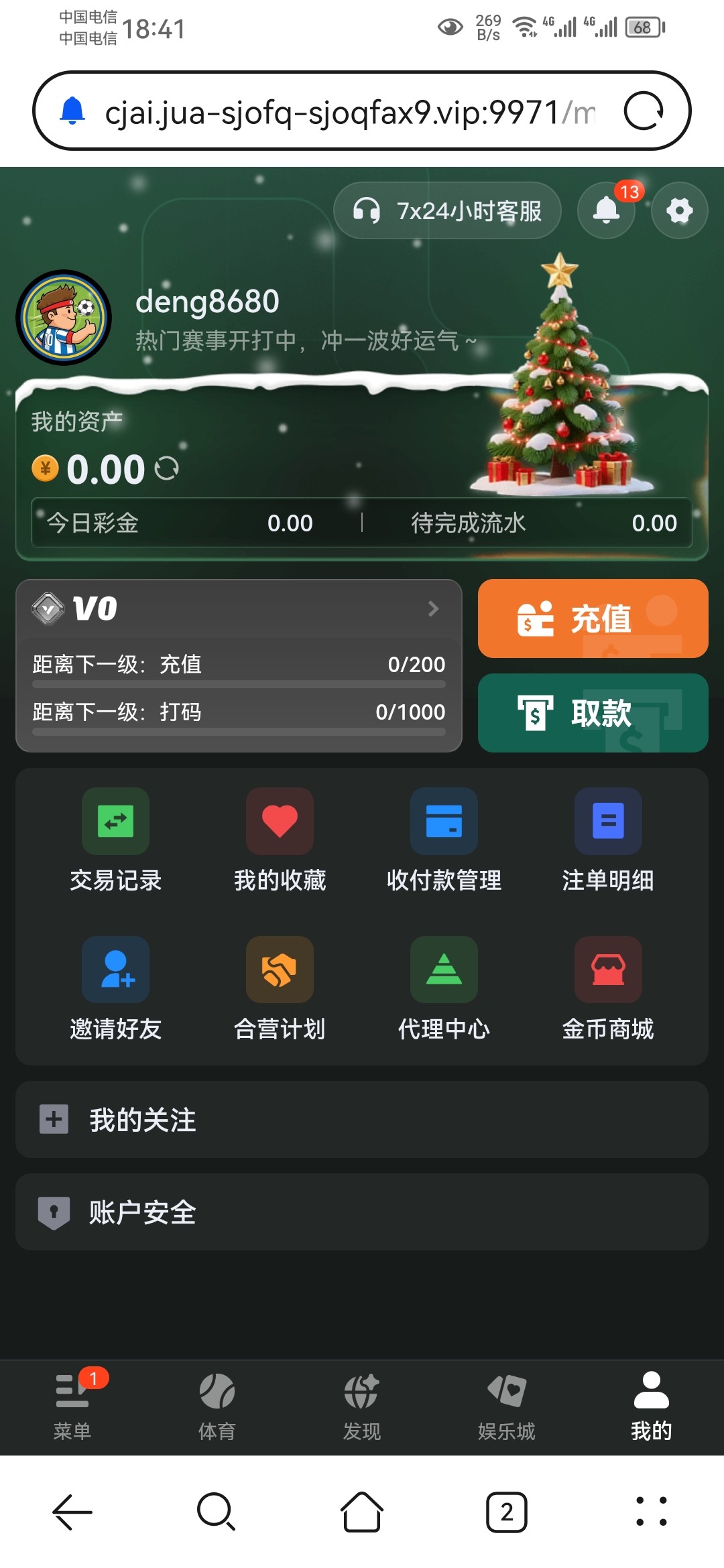
Task: Refresh the 我的资产 balance
Action: (166, 468)
